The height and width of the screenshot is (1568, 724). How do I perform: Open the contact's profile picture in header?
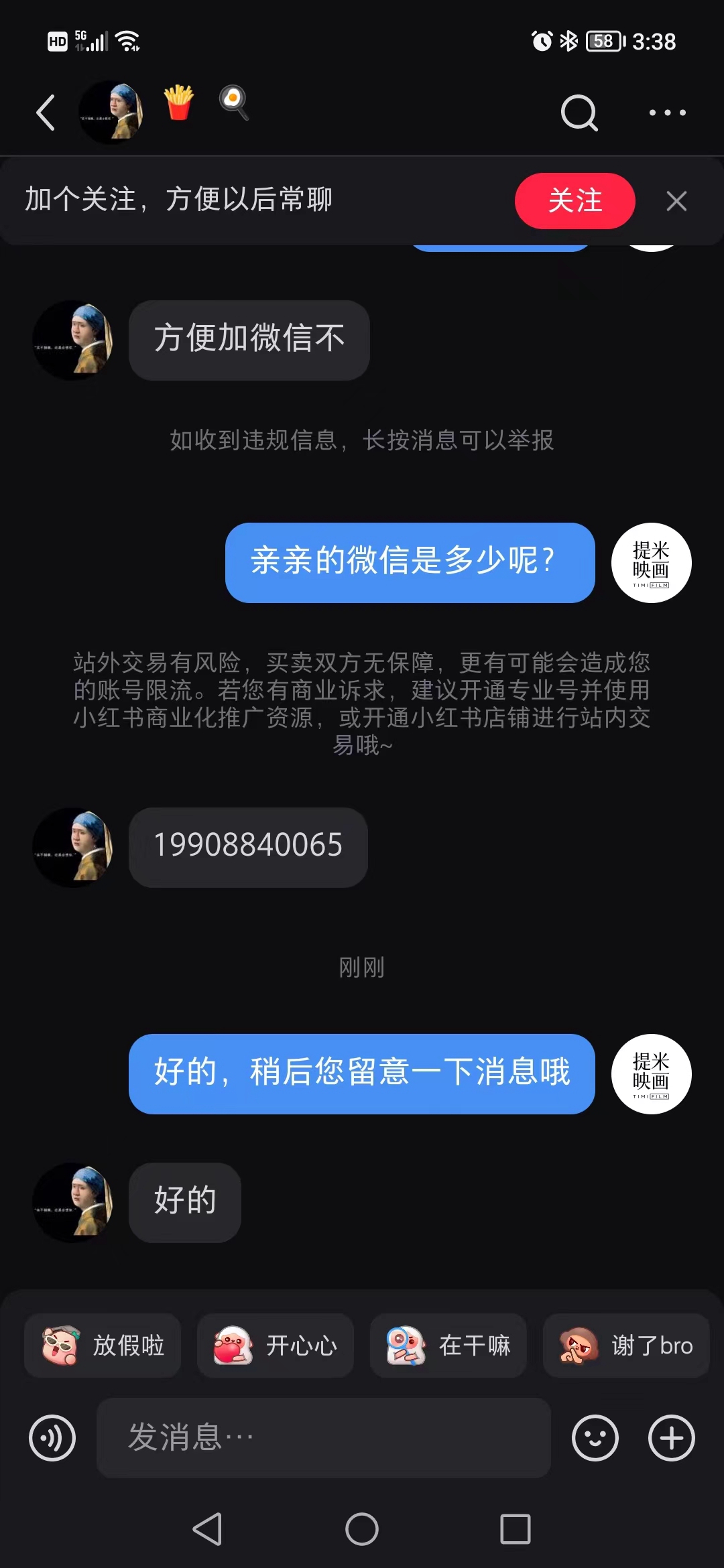[x=111, y=112]
